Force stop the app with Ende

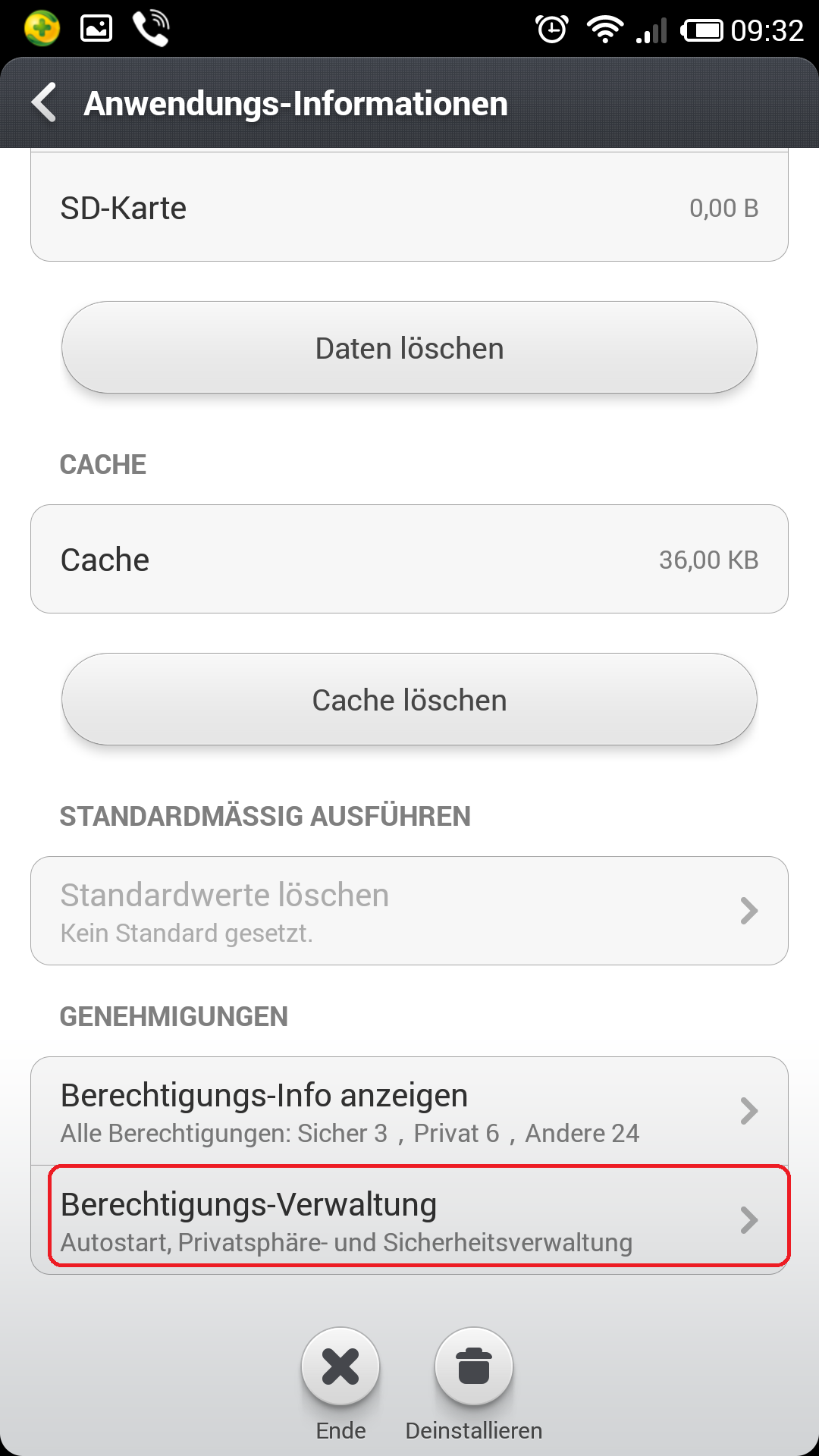pos(340,1384)
